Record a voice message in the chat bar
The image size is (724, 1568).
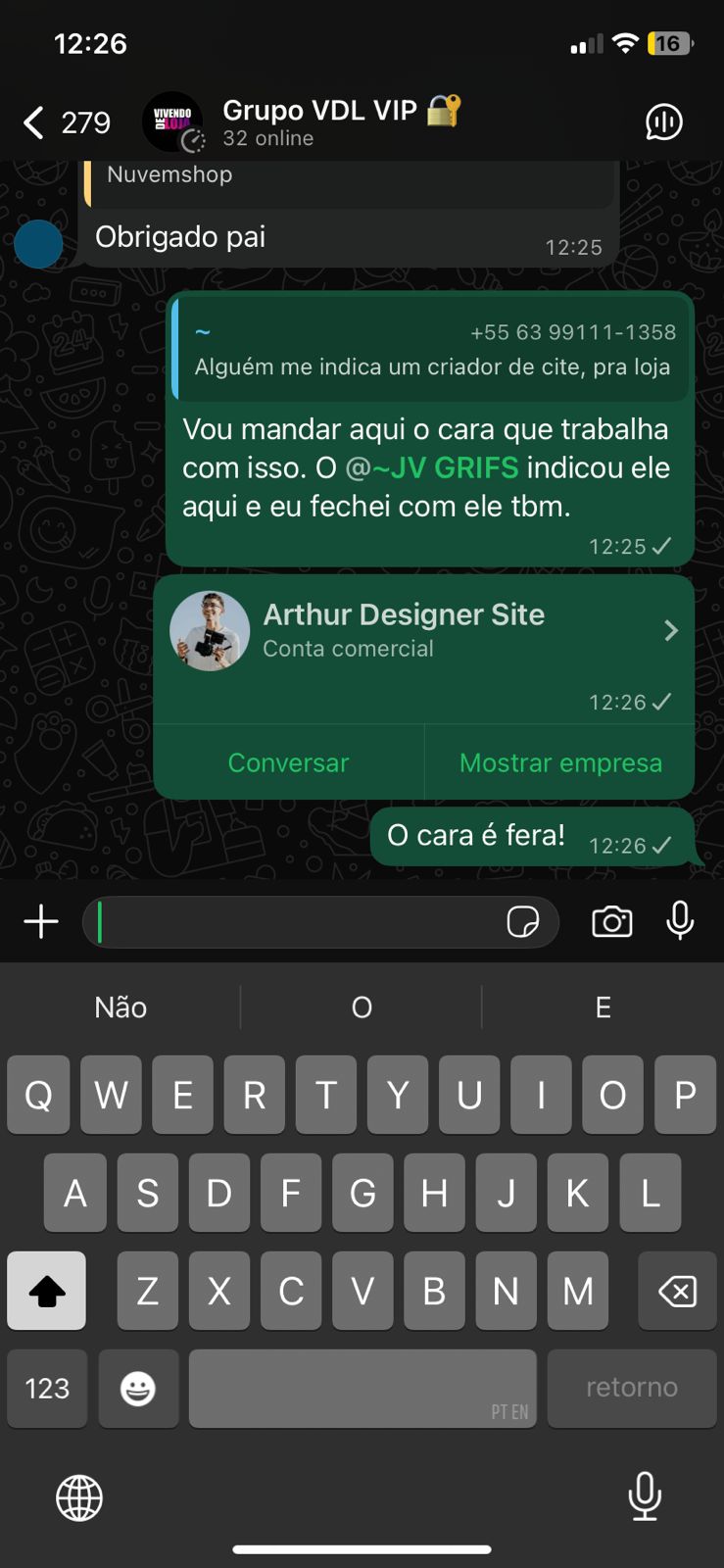click(x=680, y=921)
